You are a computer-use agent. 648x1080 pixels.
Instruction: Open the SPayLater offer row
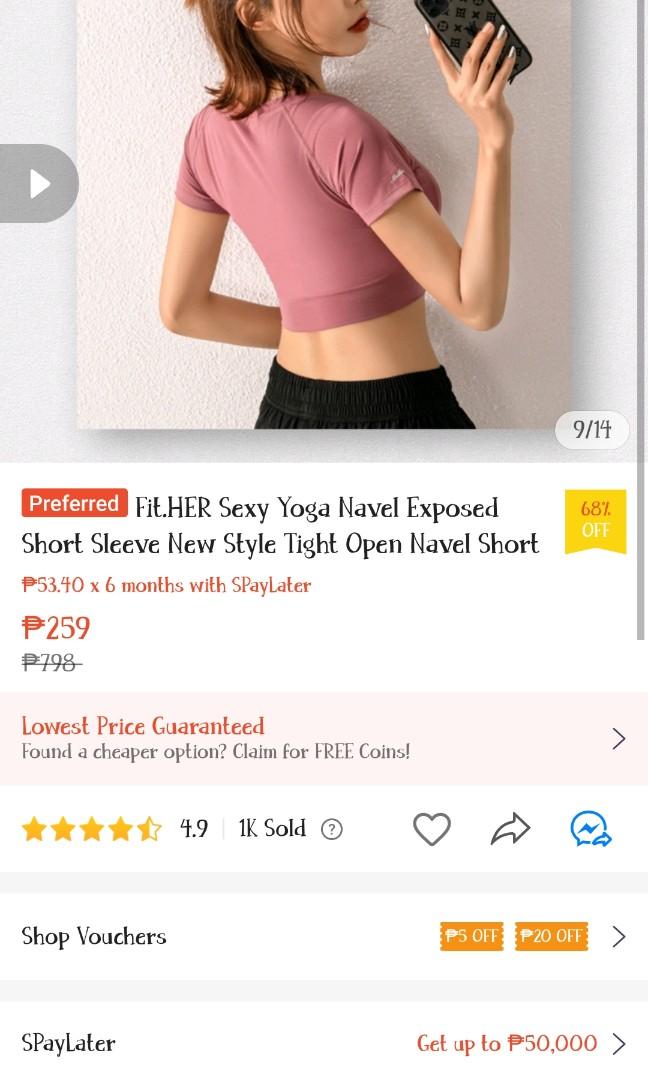pyautogui.click(x=323, y=1044)
